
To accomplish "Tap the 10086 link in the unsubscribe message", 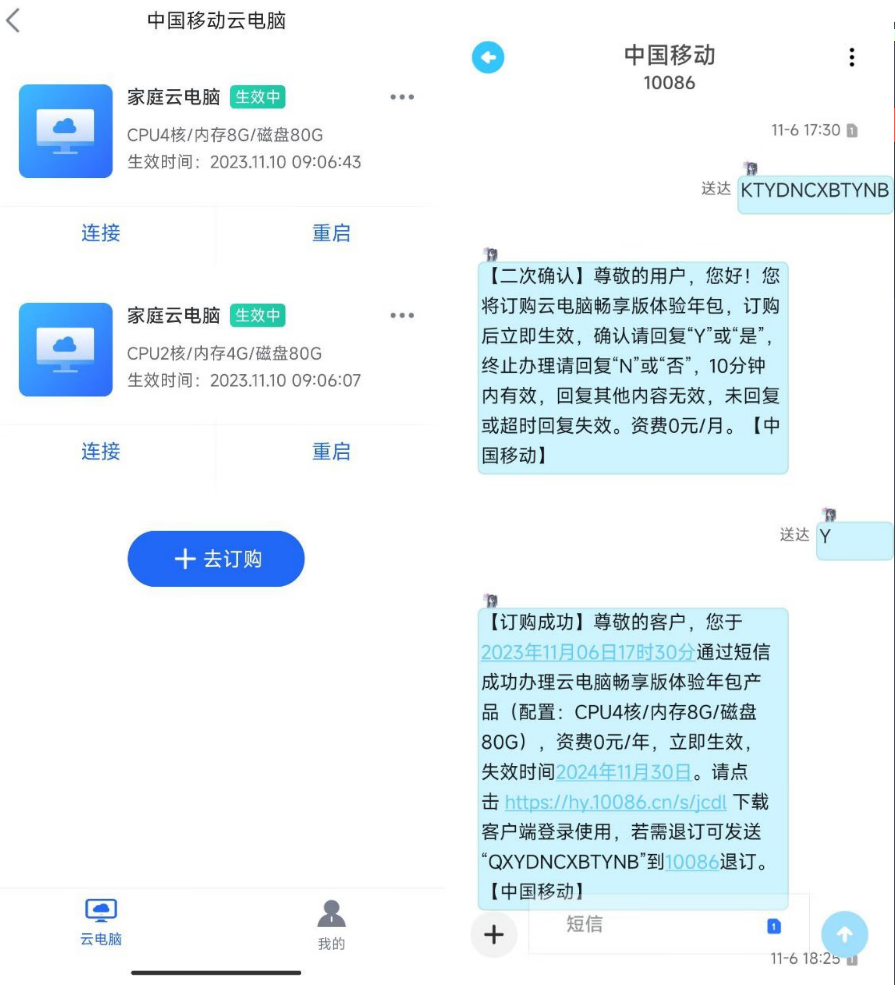I will point(691,862).
